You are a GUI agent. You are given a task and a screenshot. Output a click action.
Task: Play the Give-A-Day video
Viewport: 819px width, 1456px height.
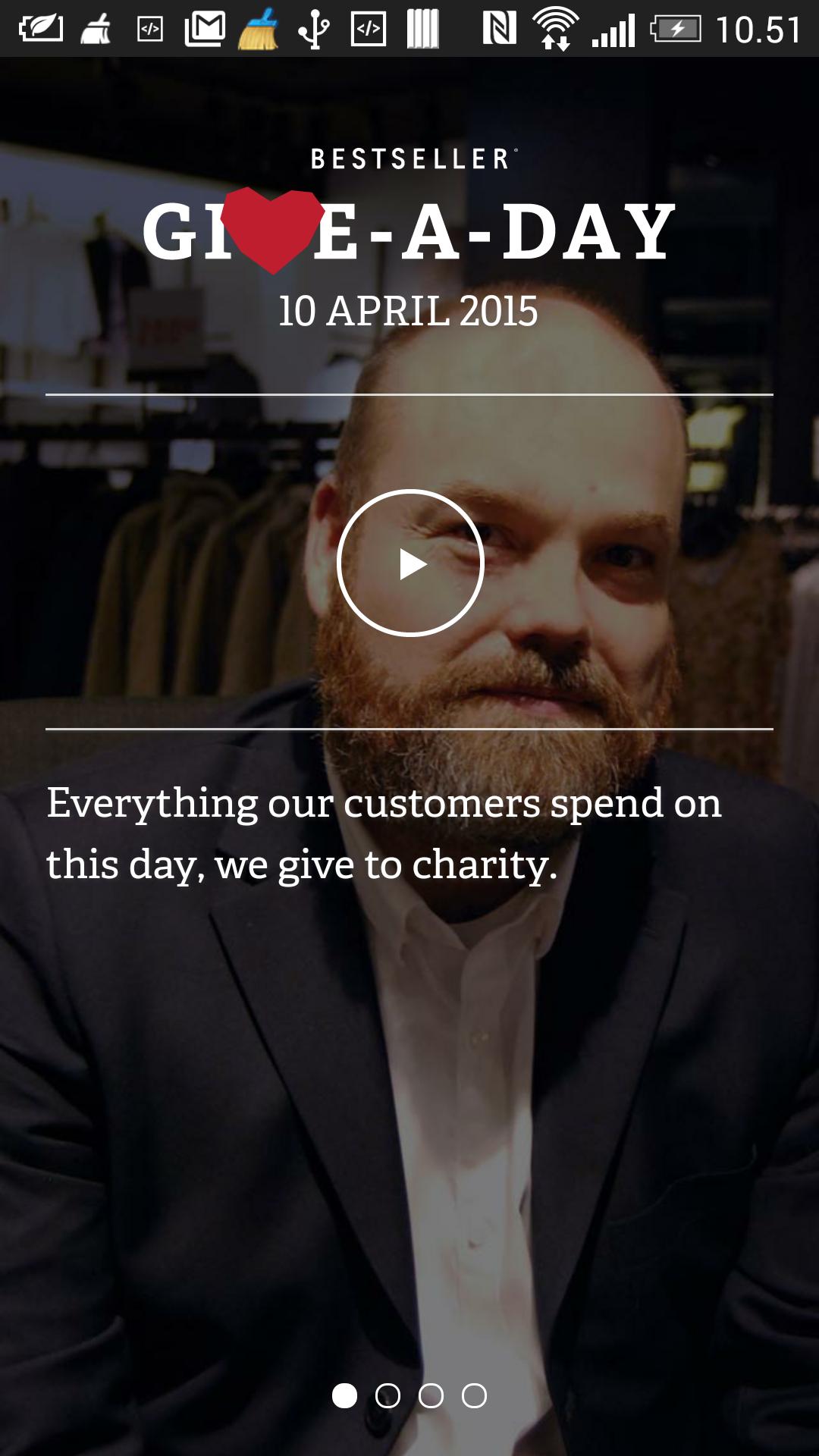click(410, 563)
